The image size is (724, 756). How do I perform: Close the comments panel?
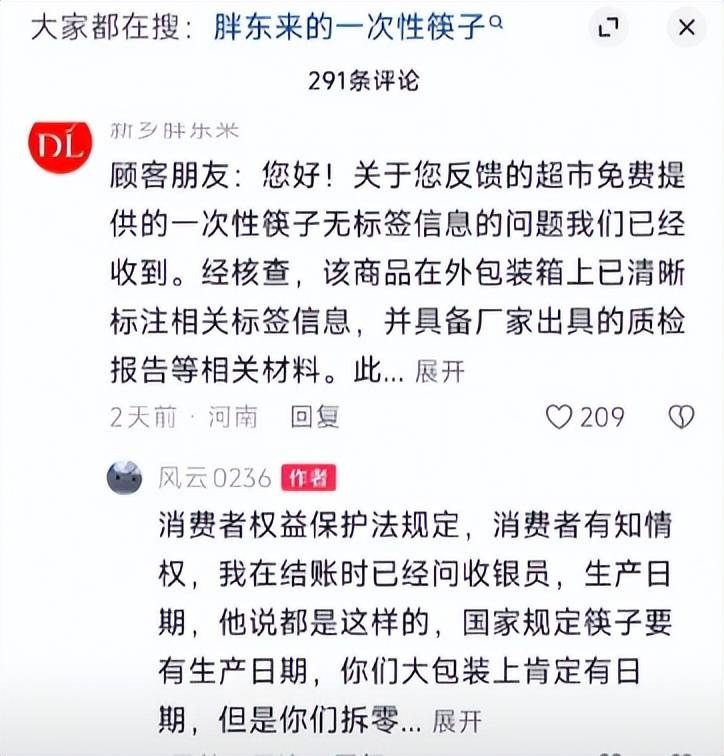point(686,29)
